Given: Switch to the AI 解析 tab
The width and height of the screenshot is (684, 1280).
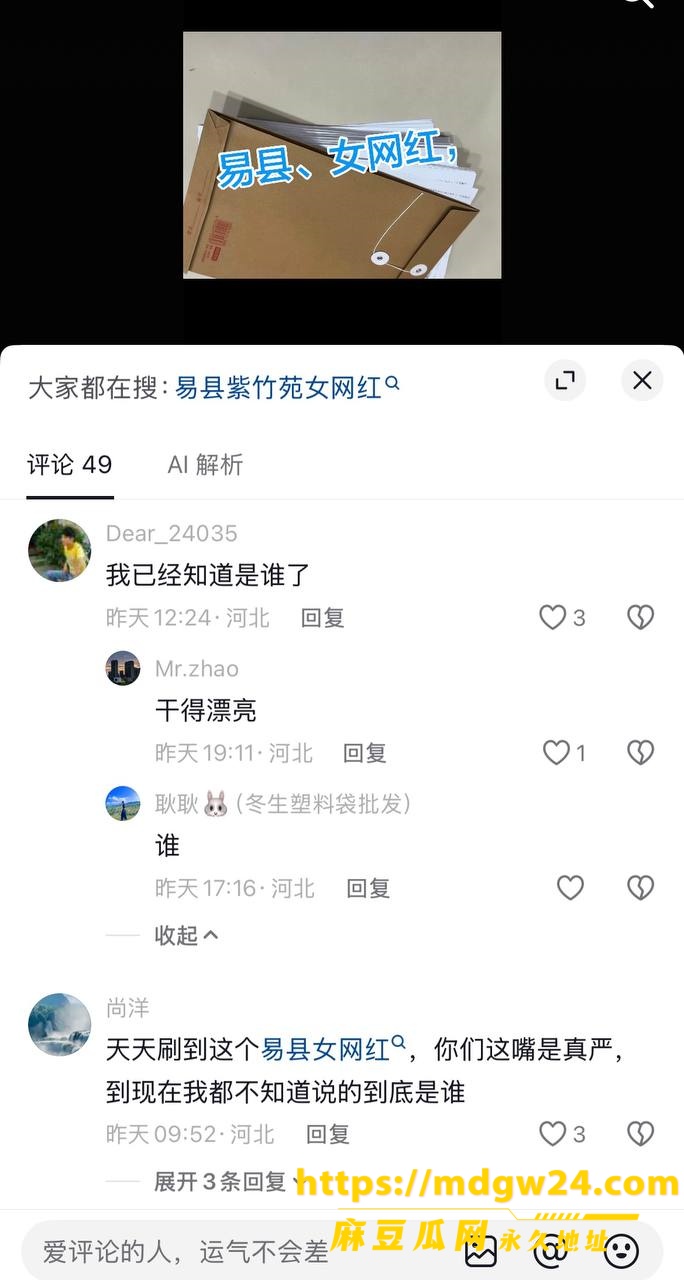Looking at the screenshot, I should [205, 464].
